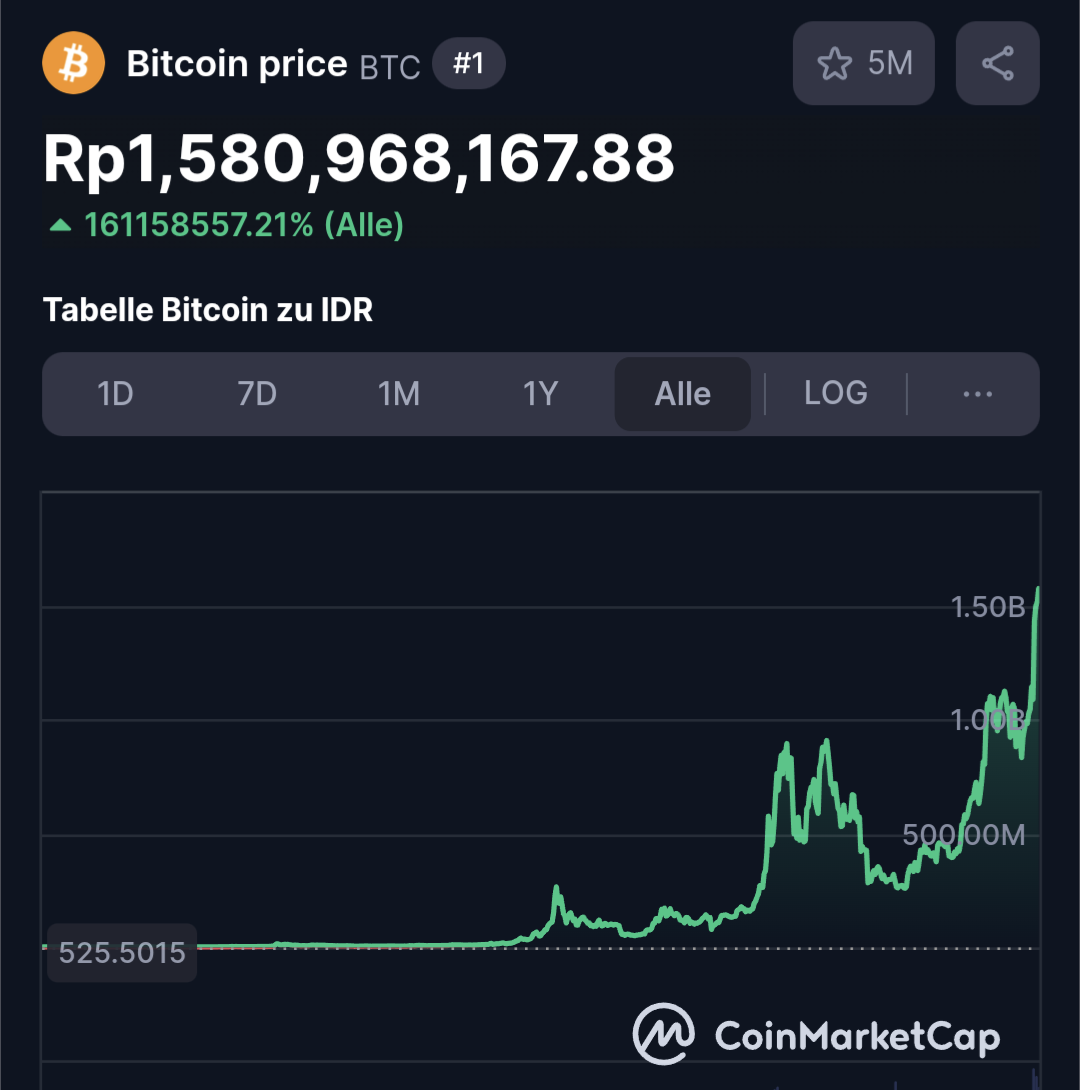
Task: Switch to the 1Y timeframe
Action: tap(540, 394)
